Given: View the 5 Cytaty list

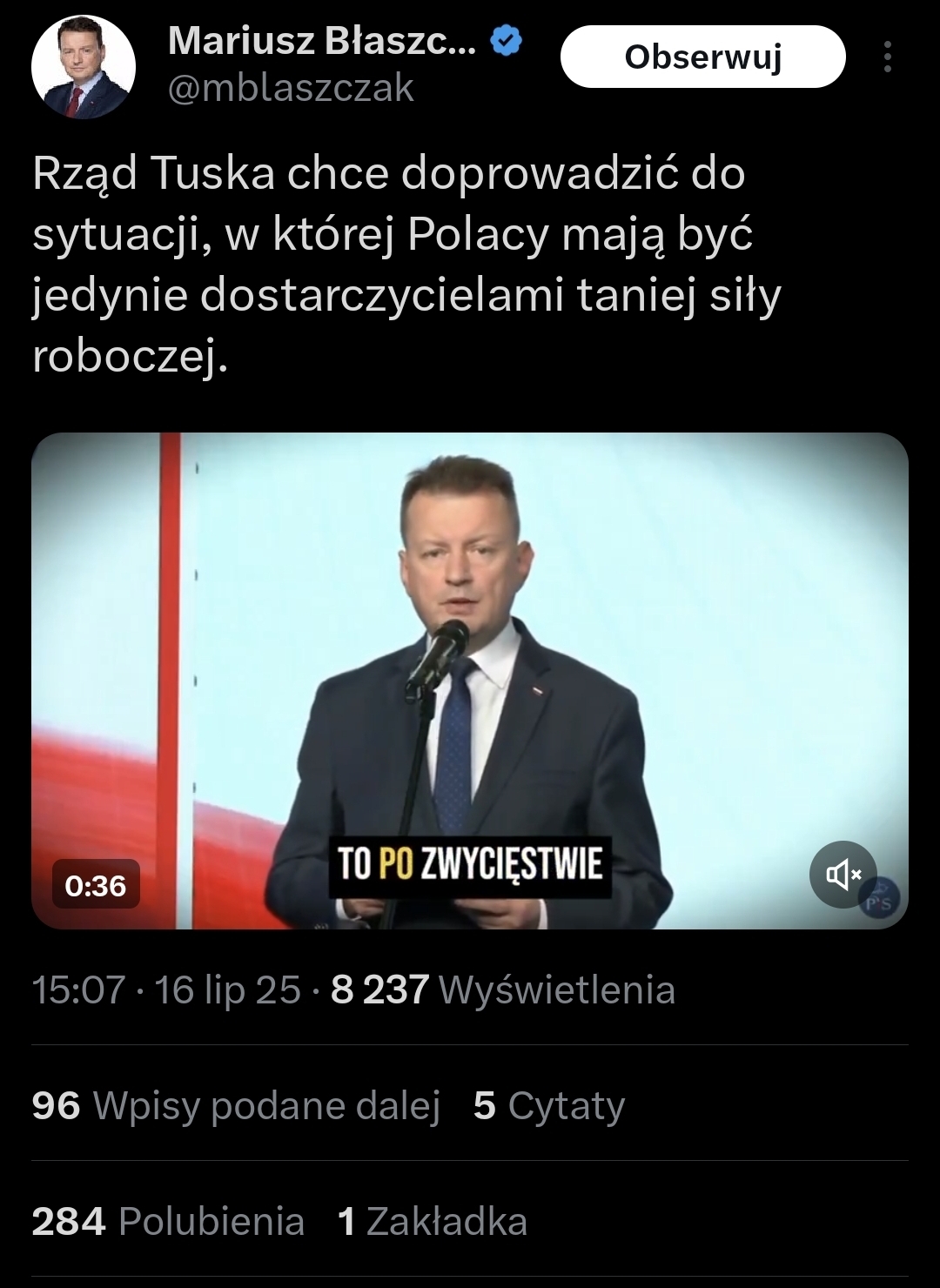Looking at the screenshot, I should click(x=549, y=1105).
